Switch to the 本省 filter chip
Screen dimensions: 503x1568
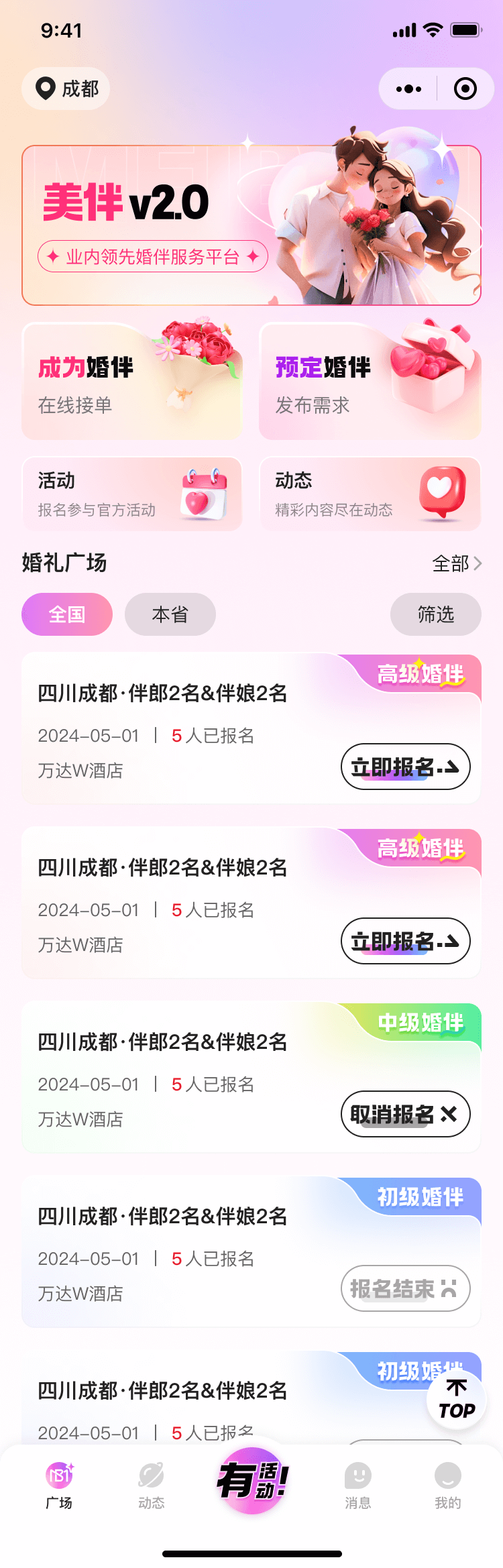coord(170,614)
